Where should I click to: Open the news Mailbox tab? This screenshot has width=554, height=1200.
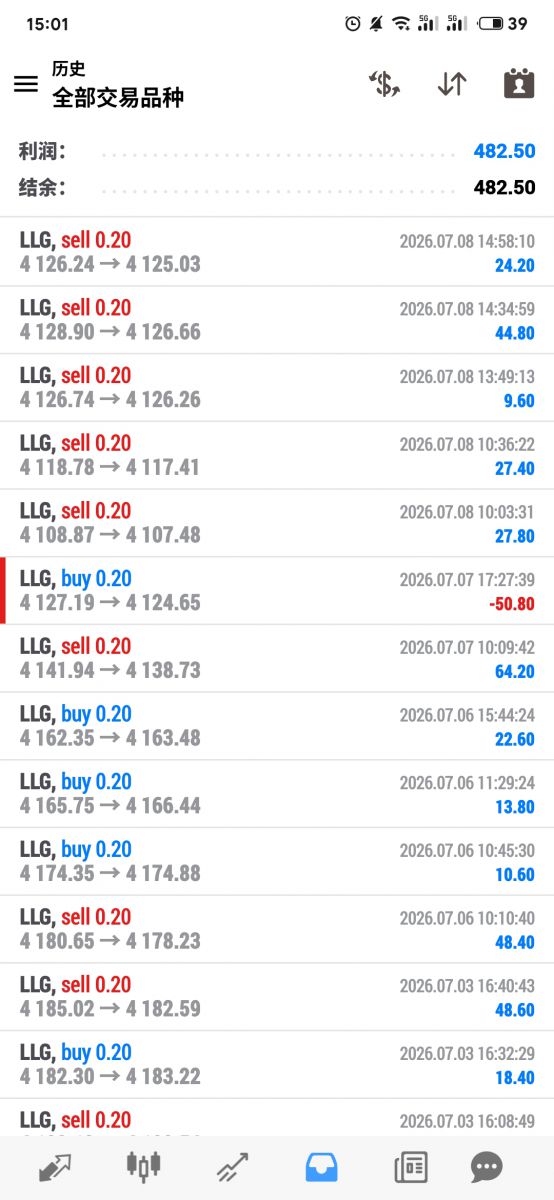(x=411, y=1166)
